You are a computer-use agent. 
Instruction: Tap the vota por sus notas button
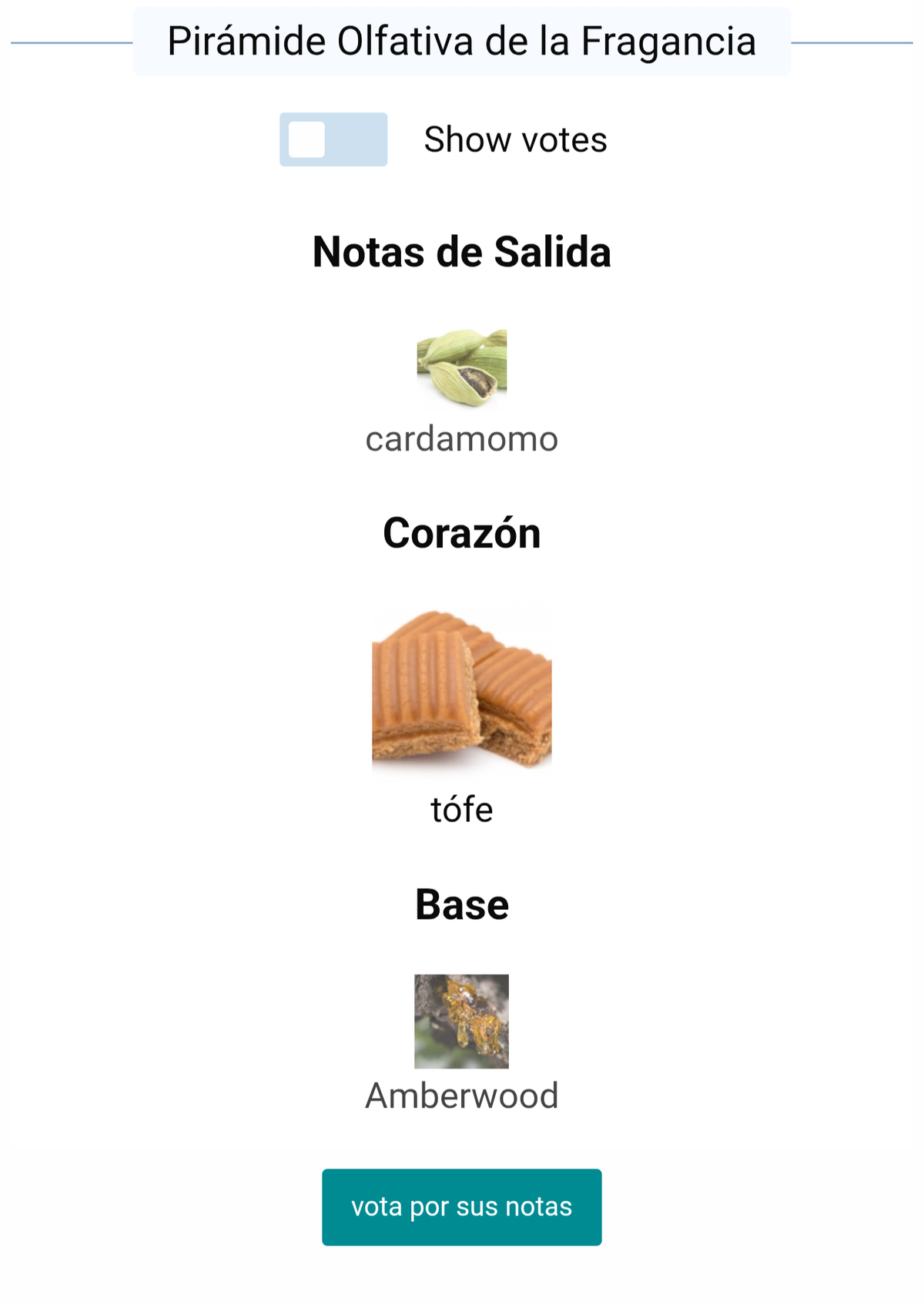(461, 1206)
